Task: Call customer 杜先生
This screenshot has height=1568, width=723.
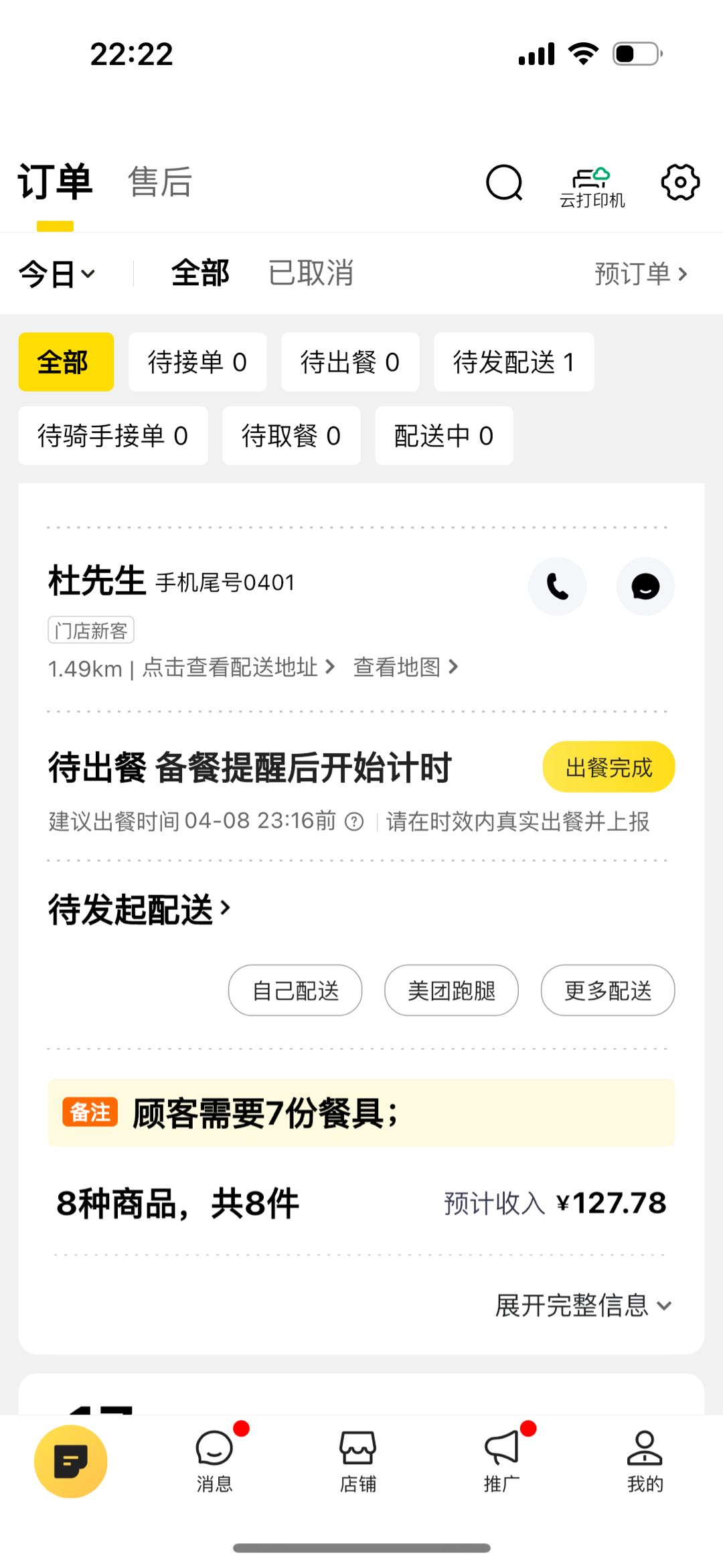Action: [557, 586]
